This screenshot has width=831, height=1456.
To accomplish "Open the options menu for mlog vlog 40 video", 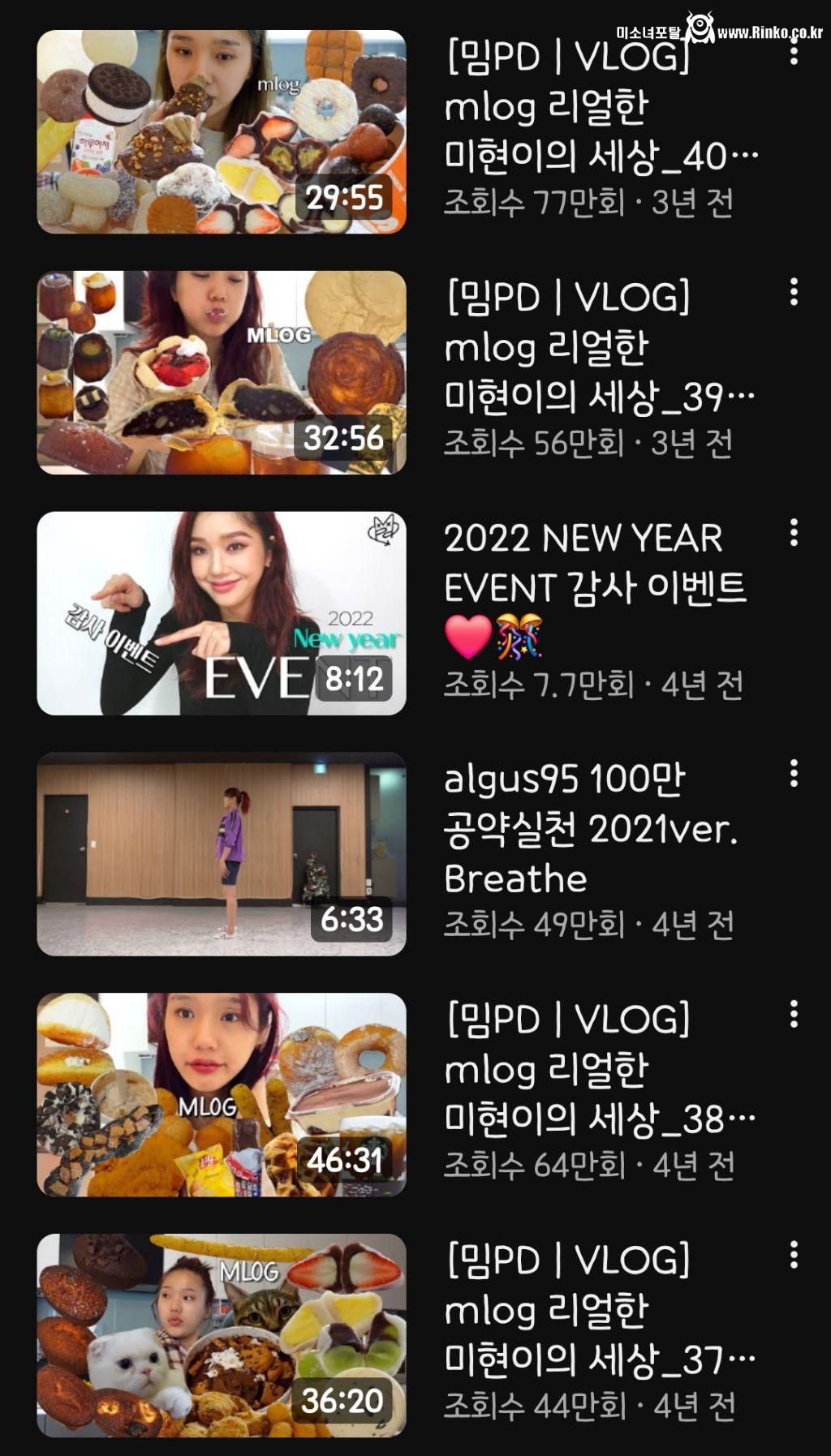I will [x=793, y=51].
